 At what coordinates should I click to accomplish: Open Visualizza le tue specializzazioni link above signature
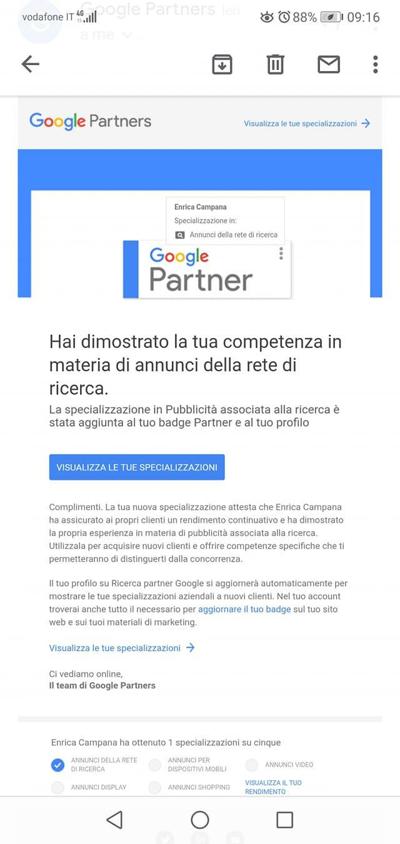tap(122, 648)
